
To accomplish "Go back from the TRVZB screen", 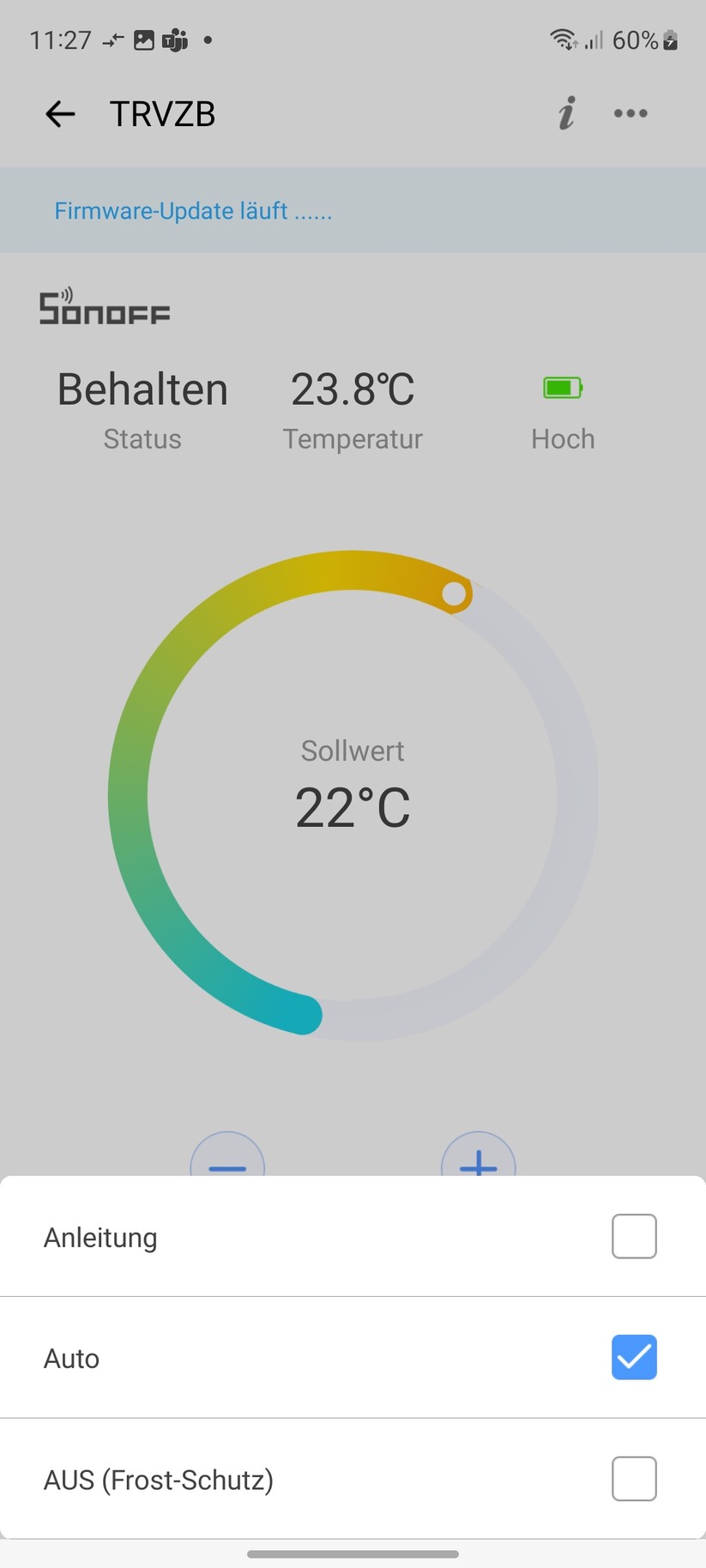I will tap(60, 113).
